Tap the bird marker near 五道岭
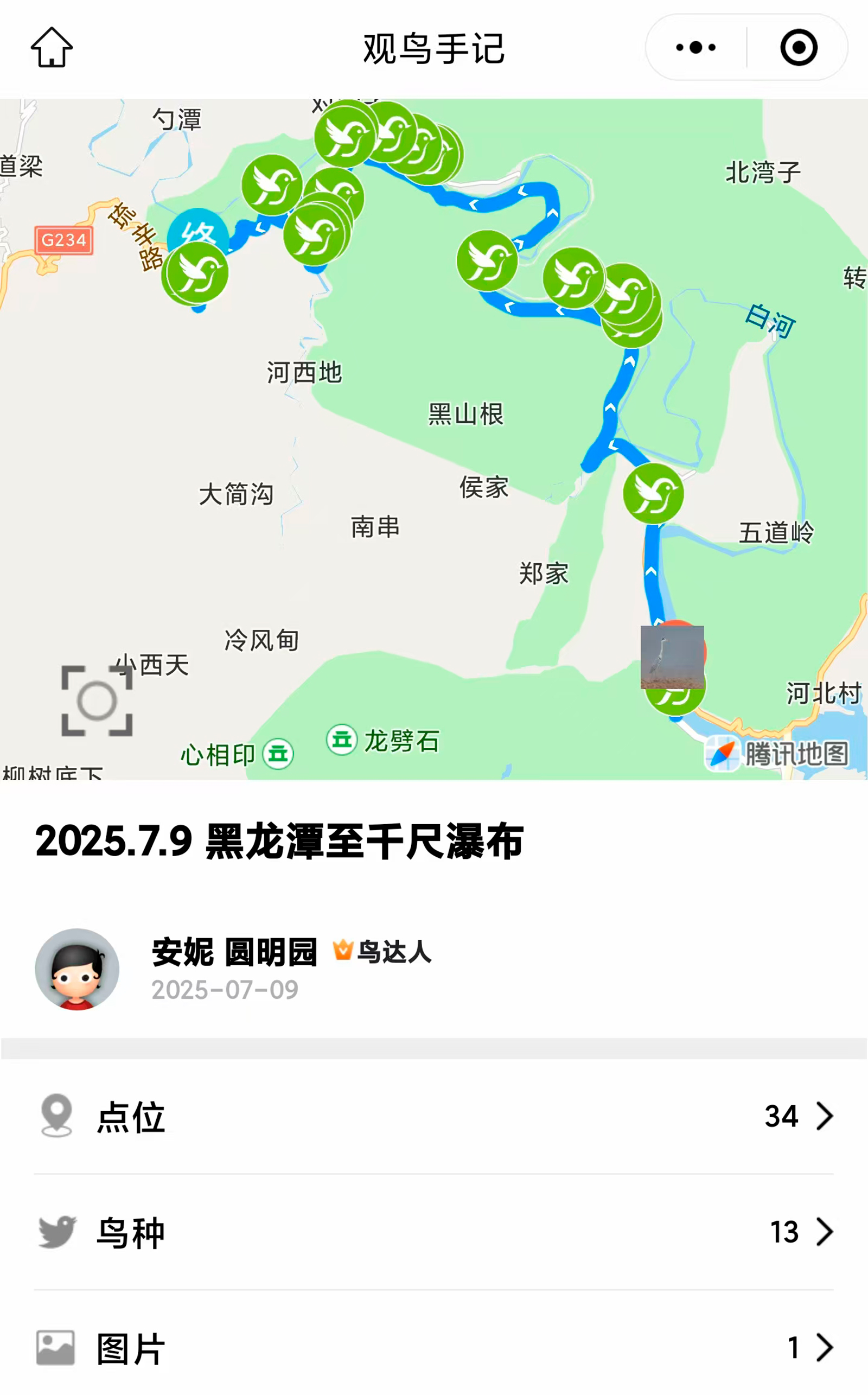 pyautogui.click(x=653, y=494)
